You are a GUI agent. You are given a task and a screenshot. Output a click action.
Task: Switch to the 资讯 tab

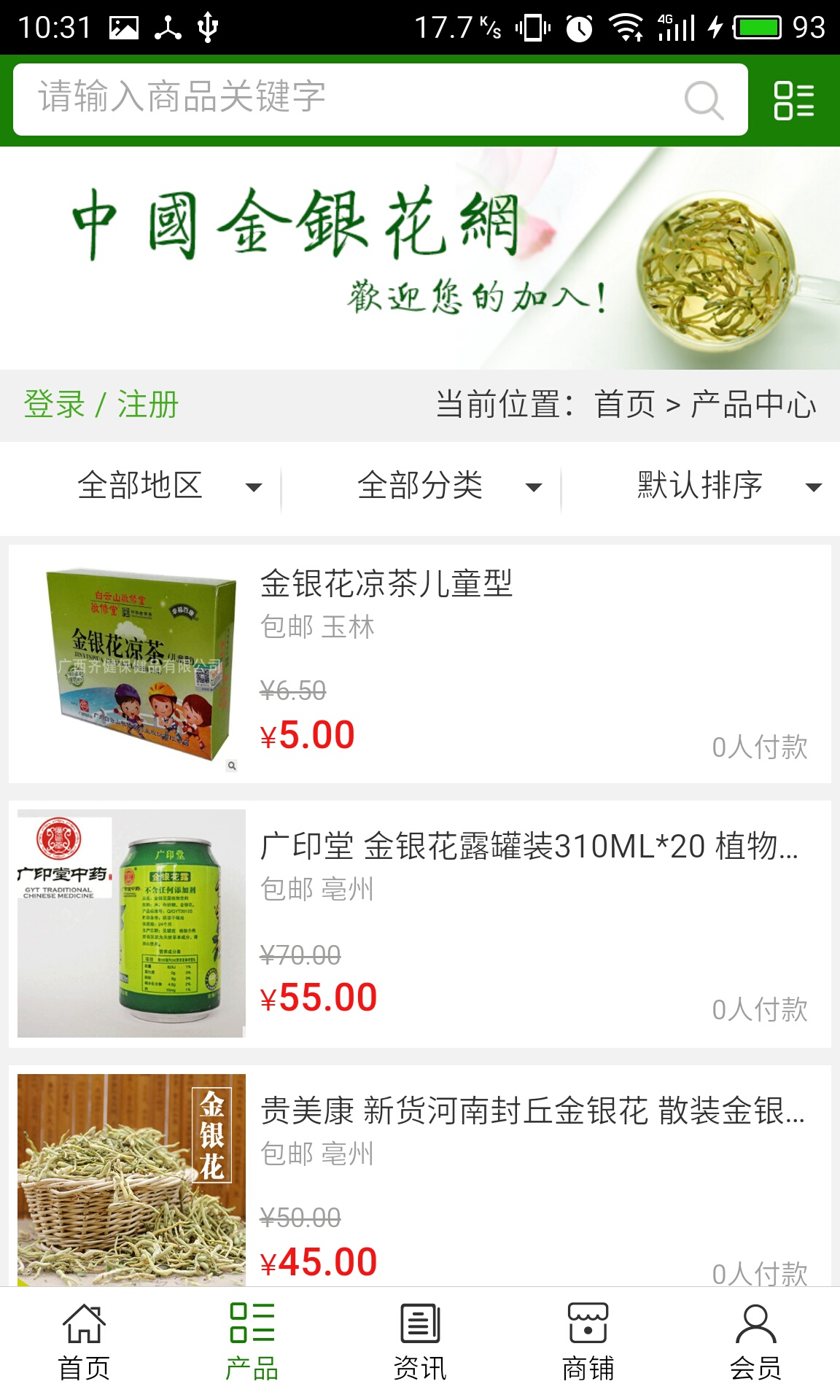pyautogui.click(x=420, y=1343)
